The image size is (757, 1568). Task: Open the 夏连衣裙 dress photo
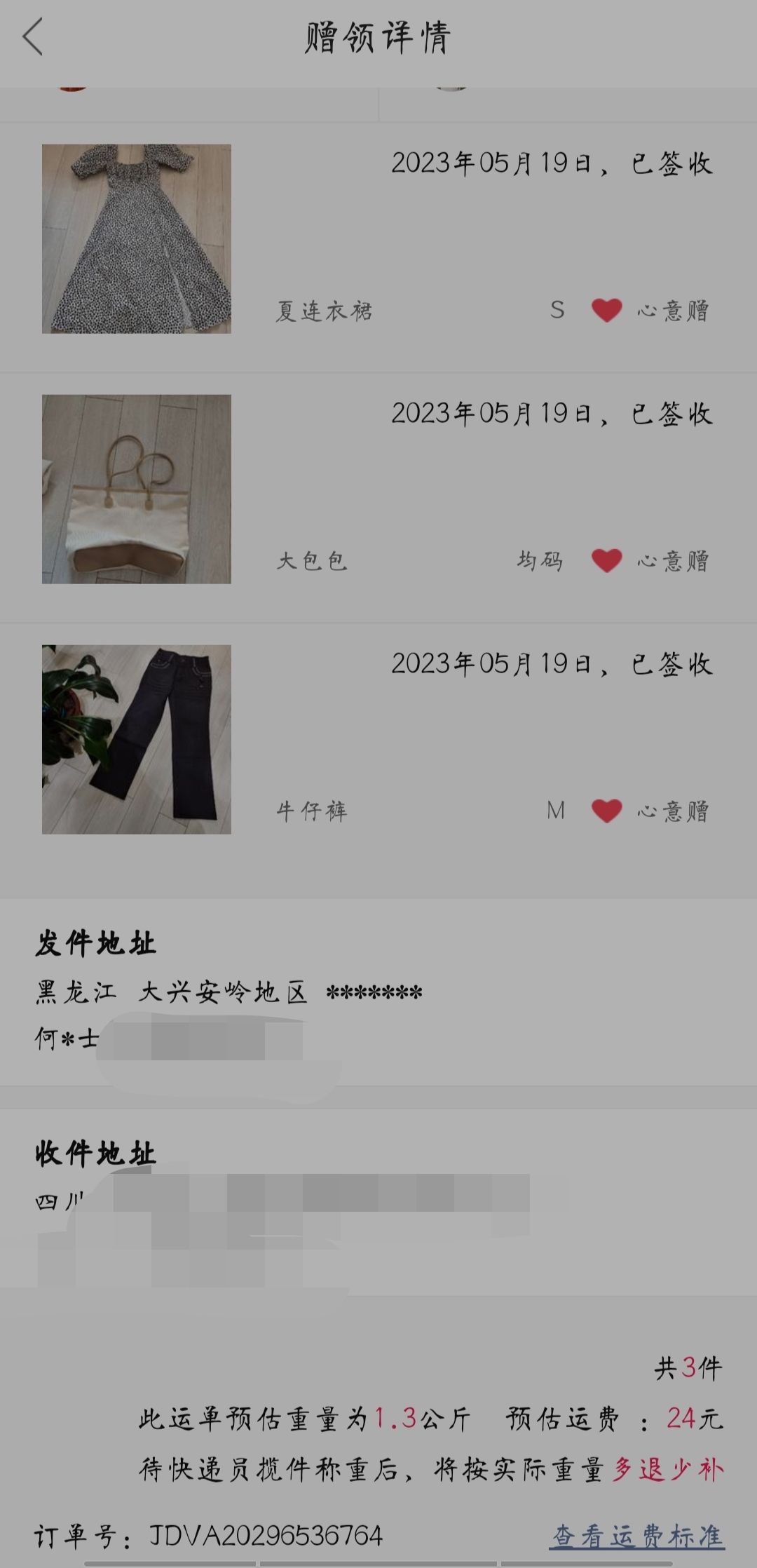[137, 238]
